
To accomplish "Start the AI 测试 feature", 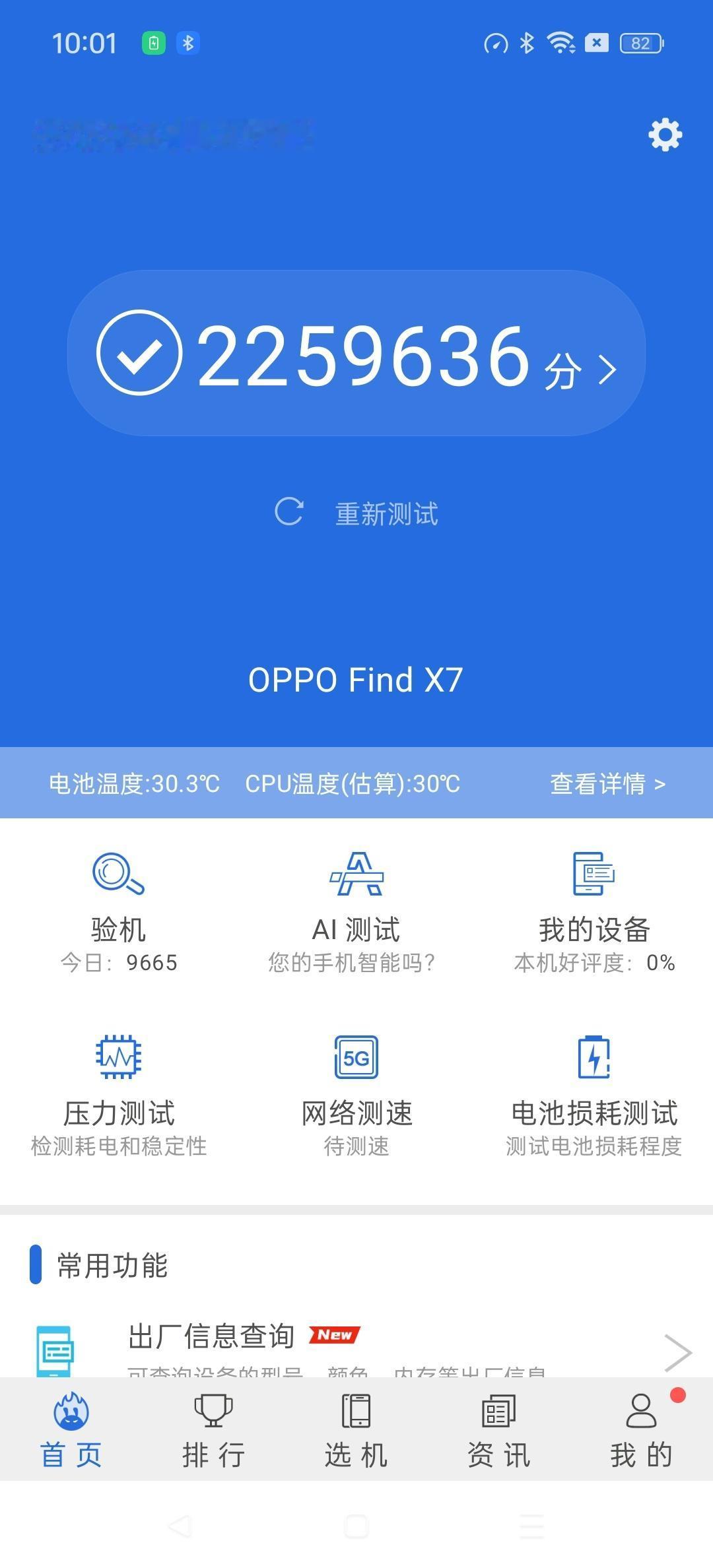I will coord(356,912).
